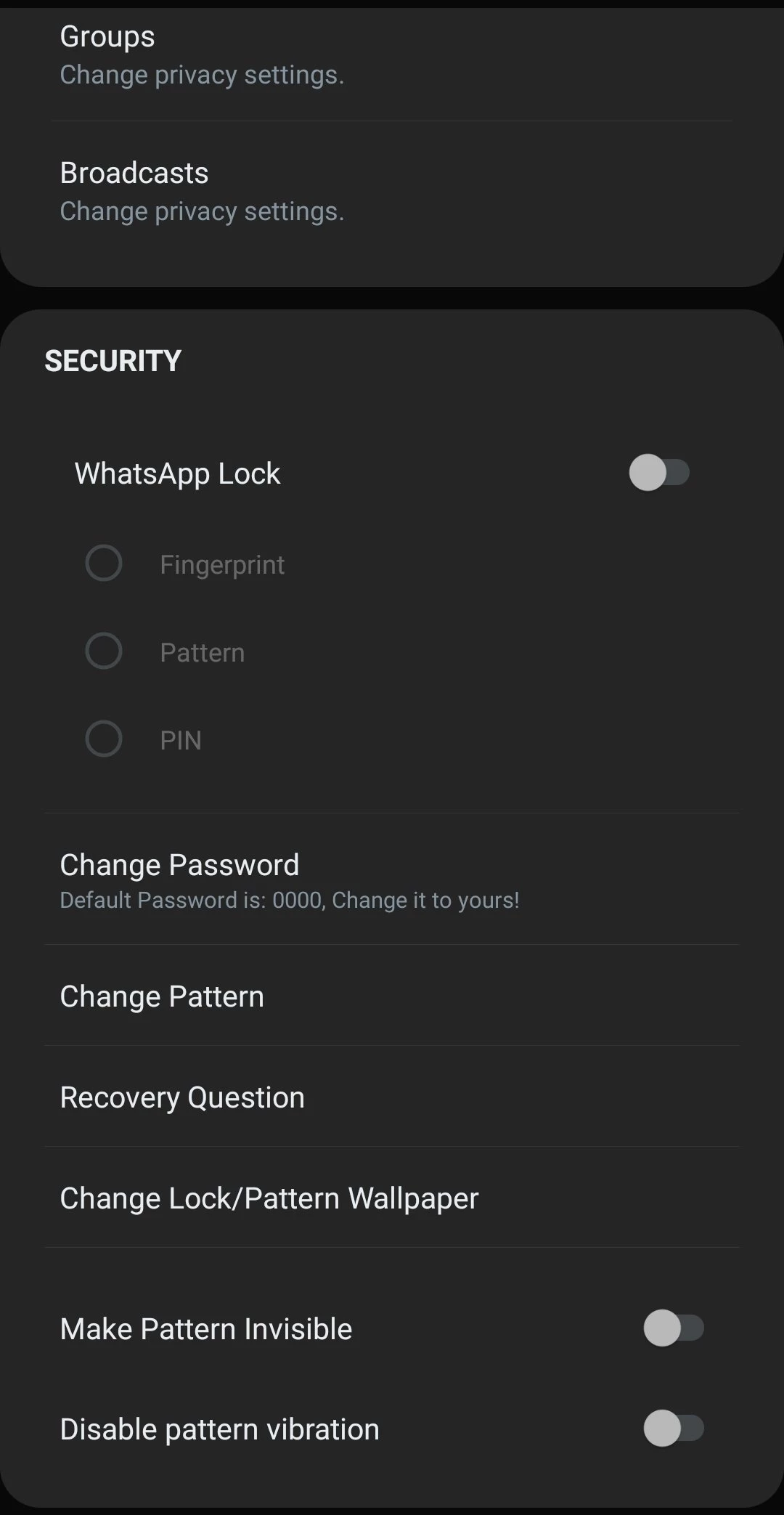Select the Fingerprint lock option

[x=104, y=564]
